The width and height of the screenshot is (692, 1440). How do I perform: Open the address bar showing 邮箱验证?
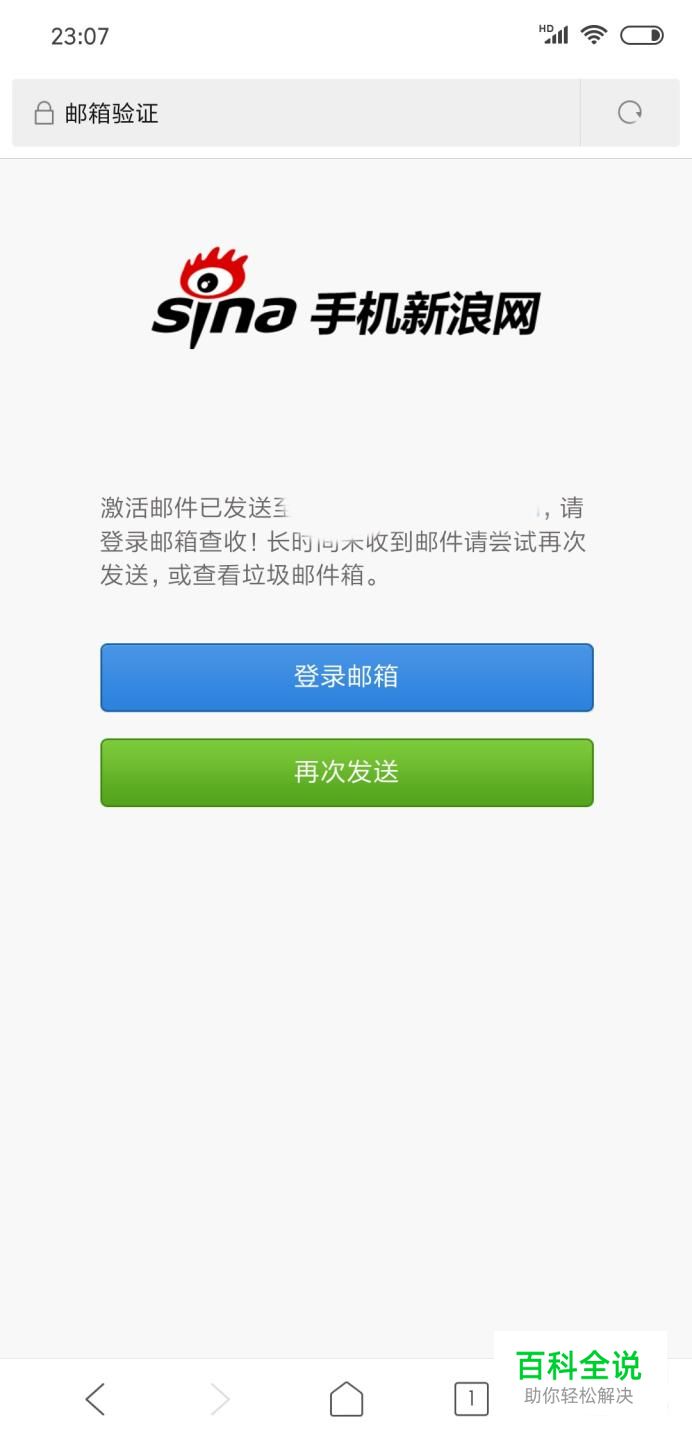(300, 113)
